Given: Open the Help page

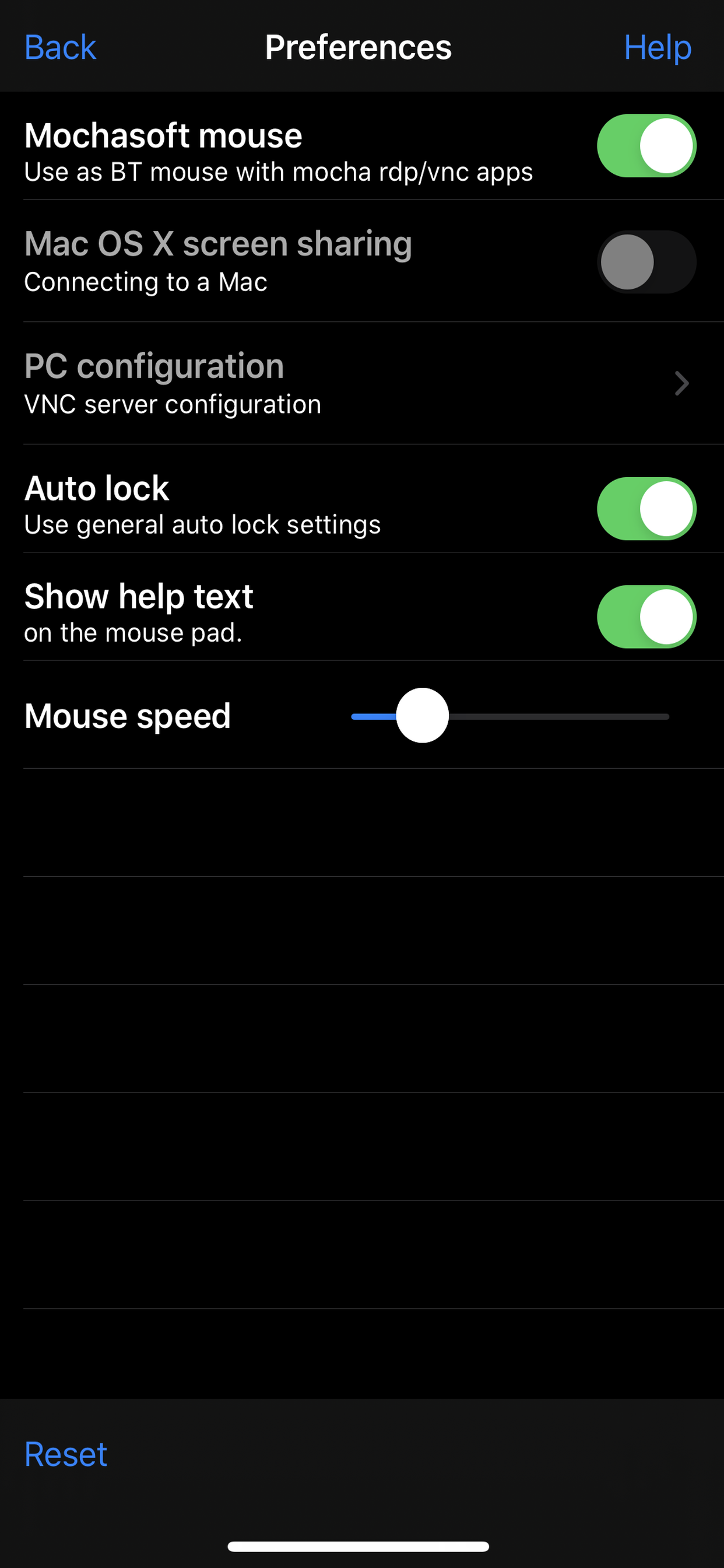Looking at the screenshot, I should (x=658, y=47).
